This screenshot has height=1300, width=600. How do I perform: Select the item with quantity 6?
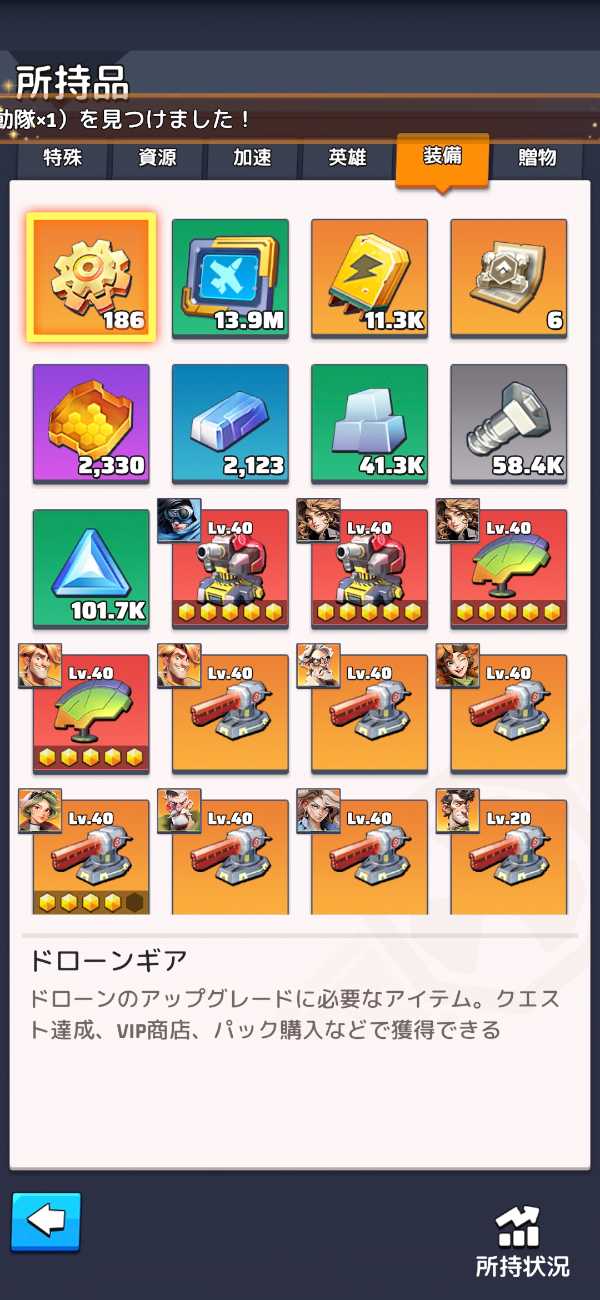(x=509, y=278)
